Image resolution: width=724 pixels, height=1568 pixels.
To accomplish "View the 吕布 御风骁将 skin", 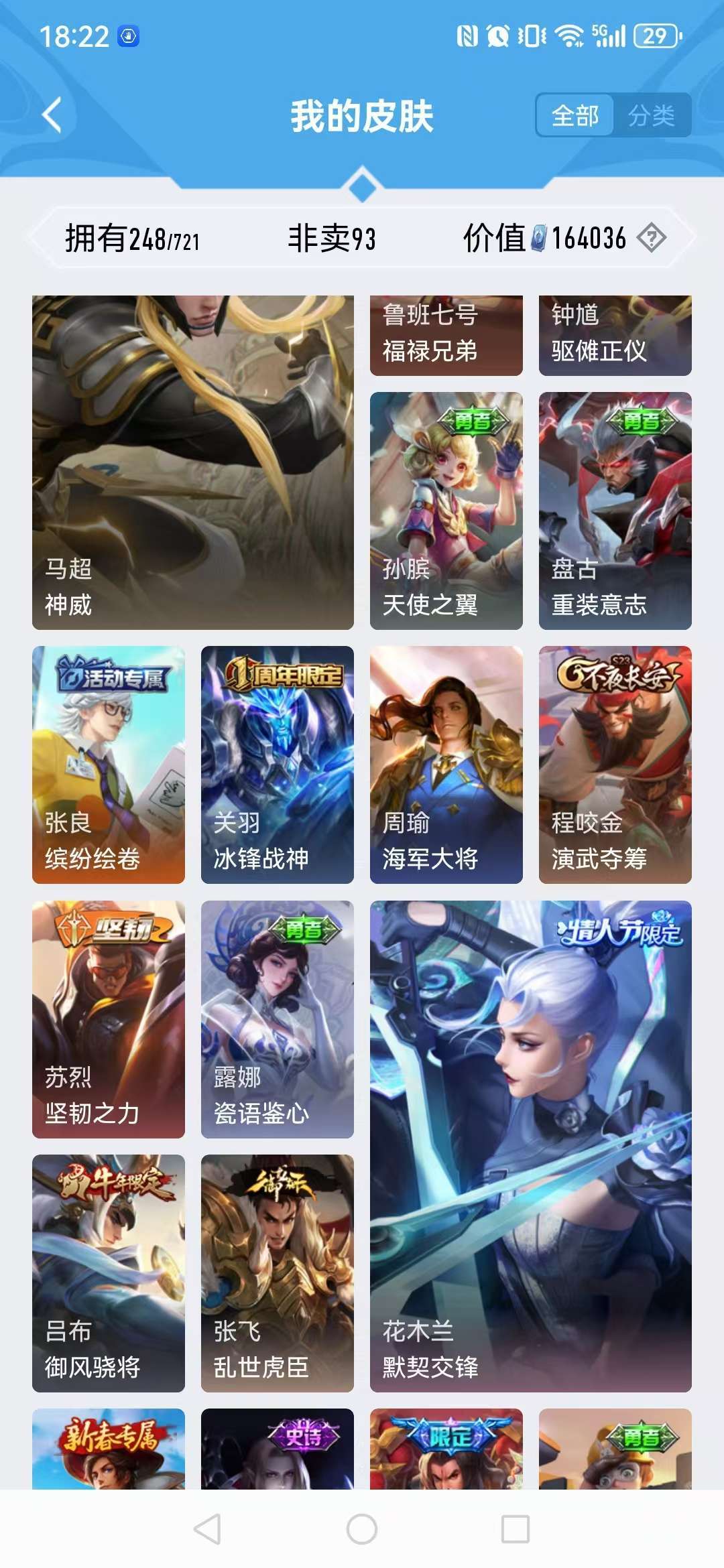I will pyautogui.click(x=109, y=1273).
